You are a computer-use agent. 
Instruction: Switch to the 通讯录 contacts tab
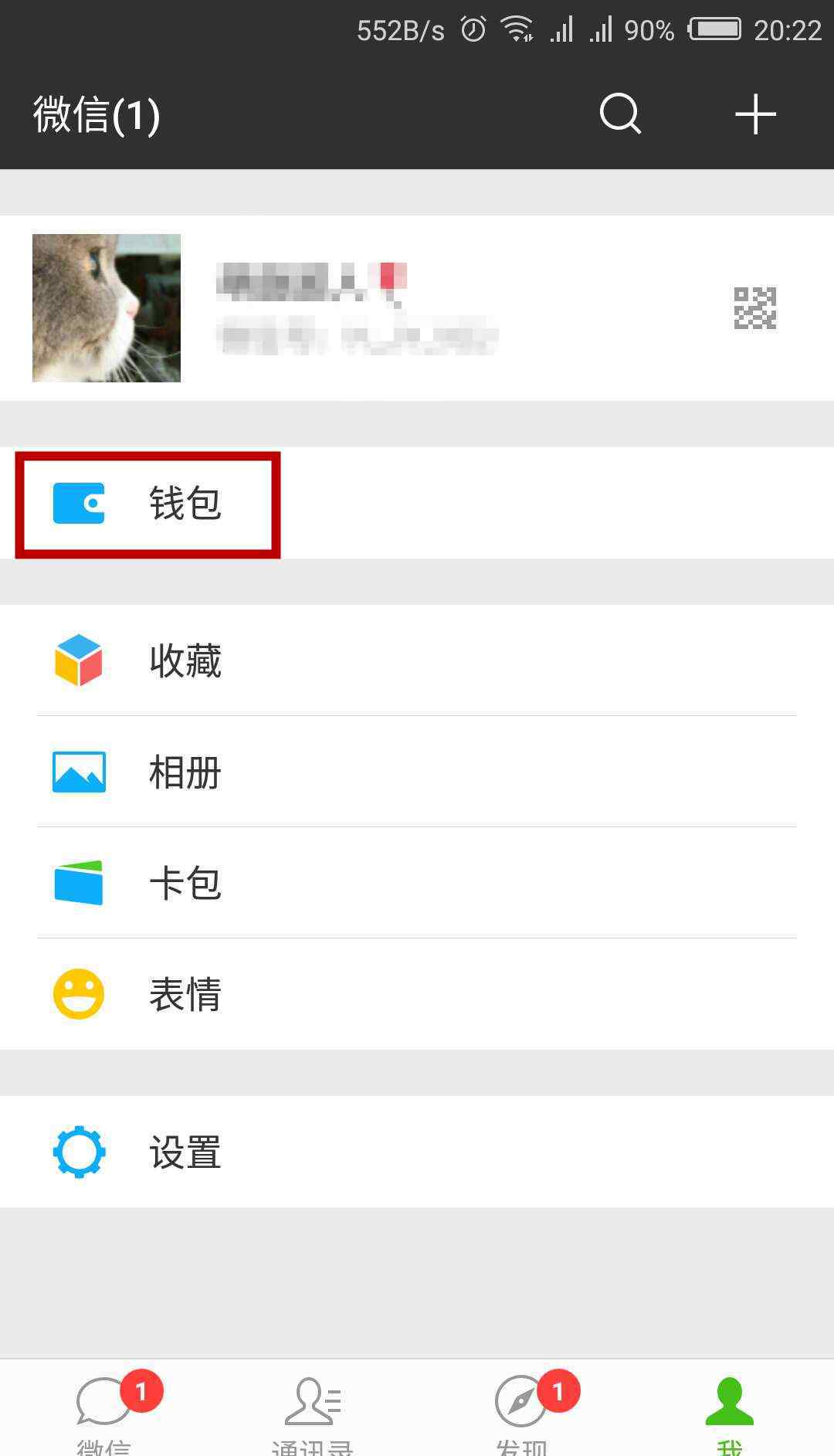click(313, 1409)
